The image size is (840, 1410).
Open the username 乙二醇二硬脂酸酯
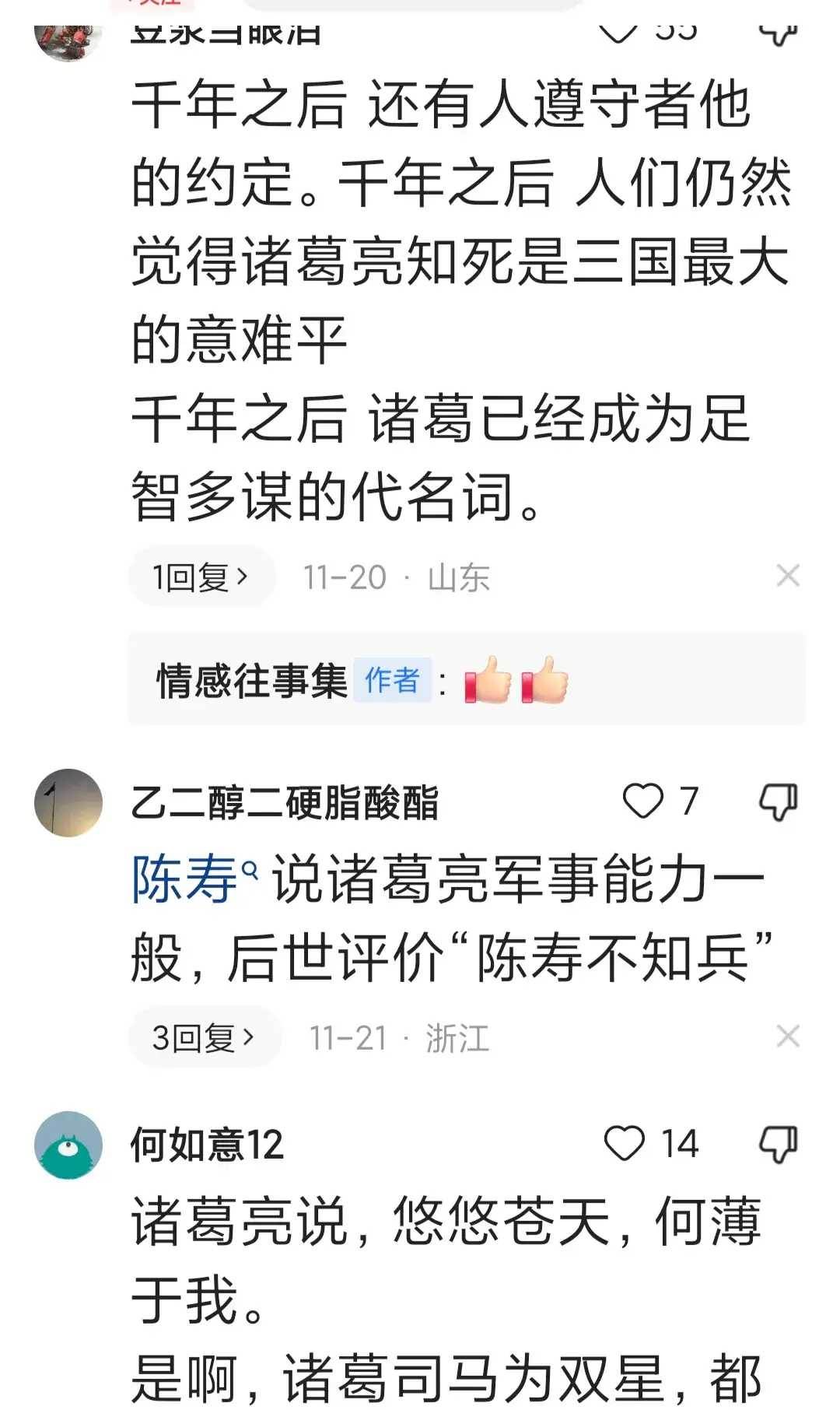click(285, 803)
